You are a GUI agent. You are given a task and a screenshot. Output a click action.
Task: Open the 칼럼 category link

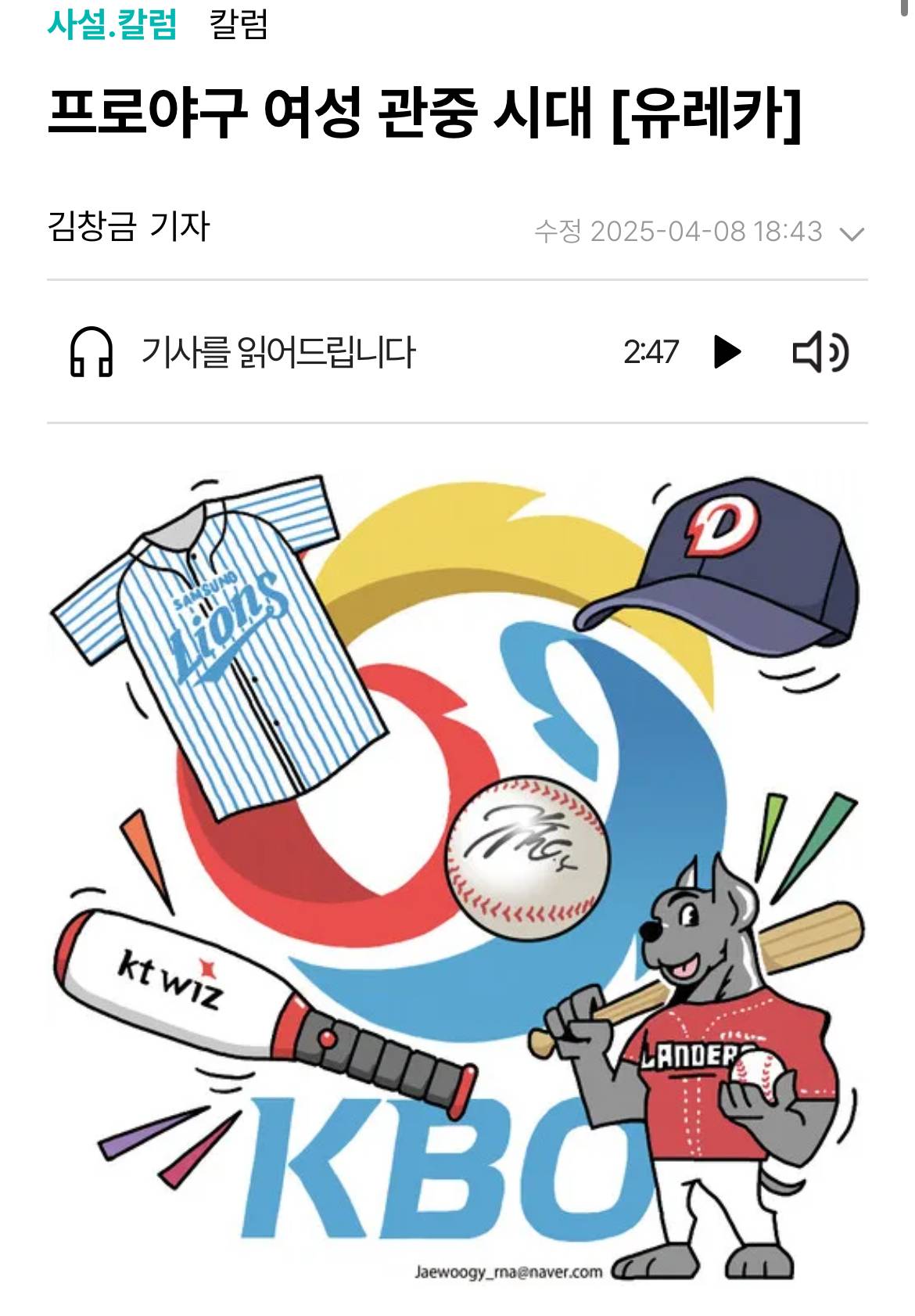(239, 23)
